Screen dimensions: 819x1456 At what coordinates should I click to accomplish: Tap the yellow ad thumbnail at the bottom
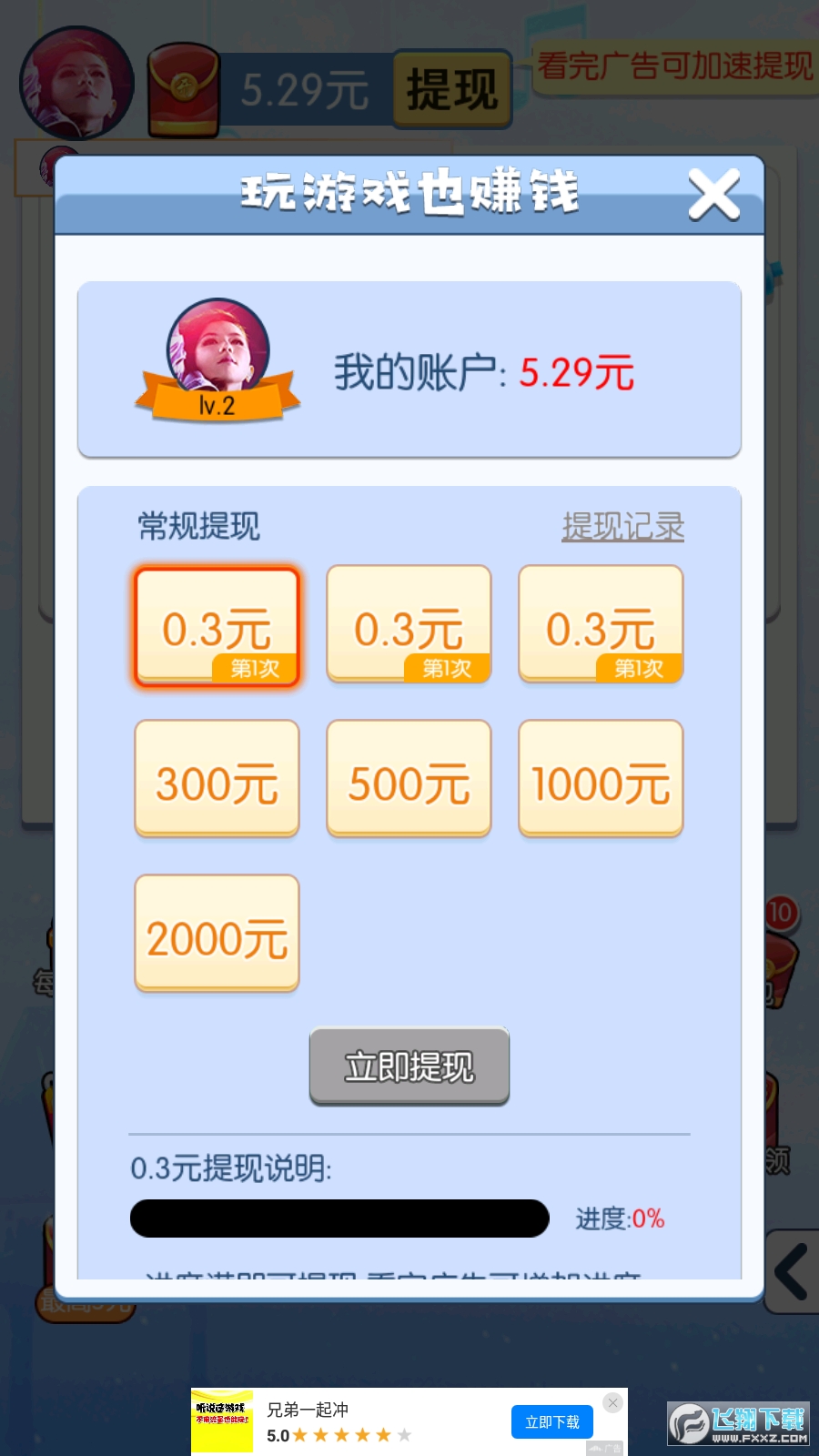223,1418
